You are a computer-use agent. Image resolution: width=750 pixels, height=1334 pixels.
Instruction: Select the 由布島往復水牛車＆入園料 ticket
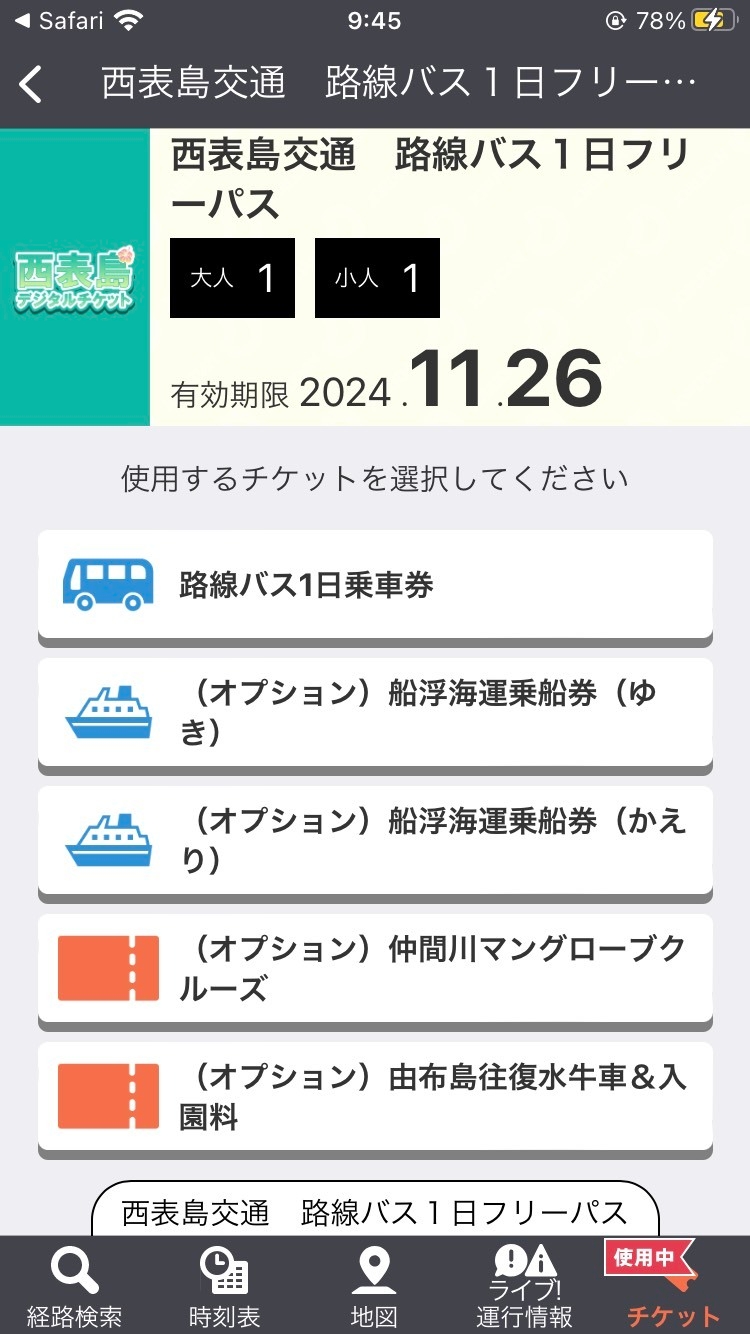coord(375,1096)
